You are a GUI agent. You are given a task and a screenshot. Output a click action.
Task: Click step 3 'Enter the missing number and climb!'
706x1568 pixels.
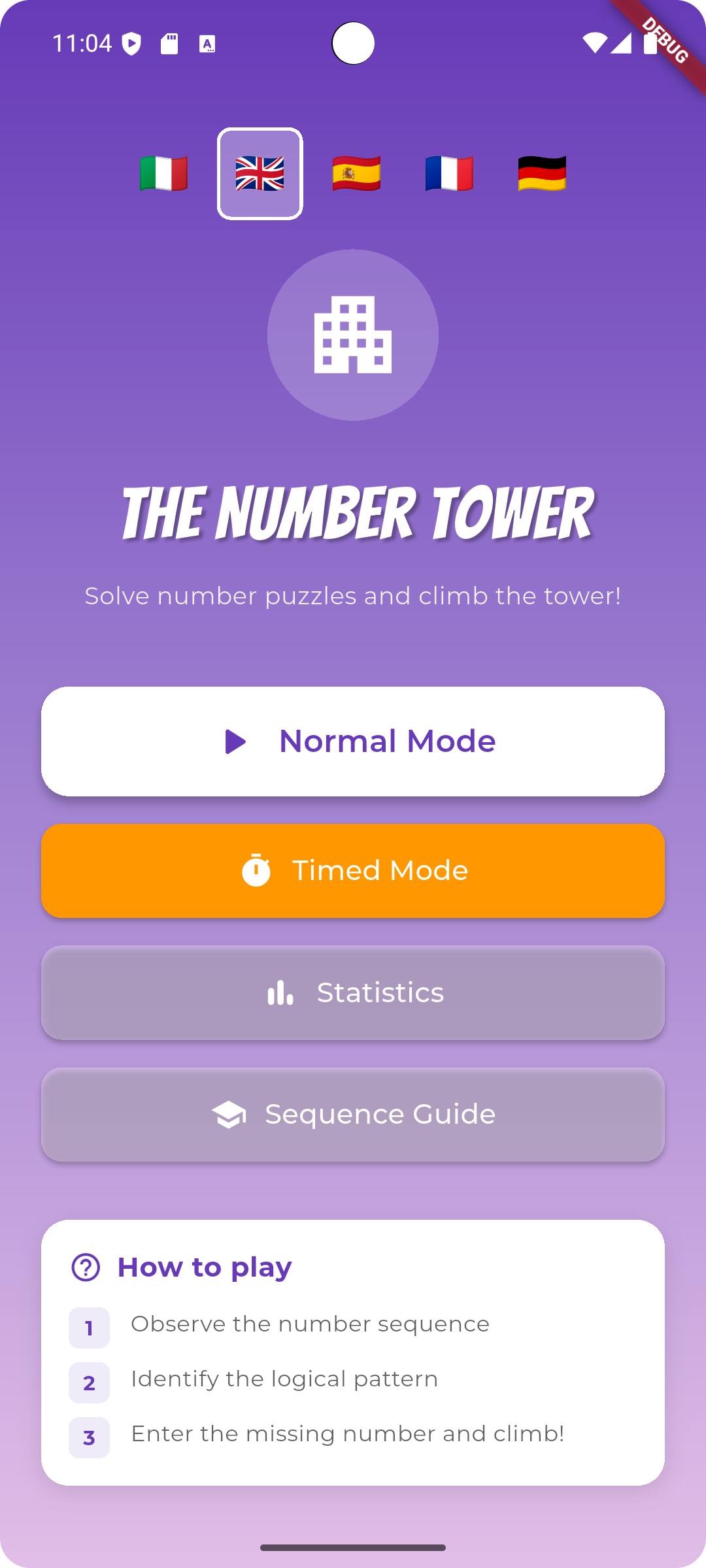pos(348,1433)
